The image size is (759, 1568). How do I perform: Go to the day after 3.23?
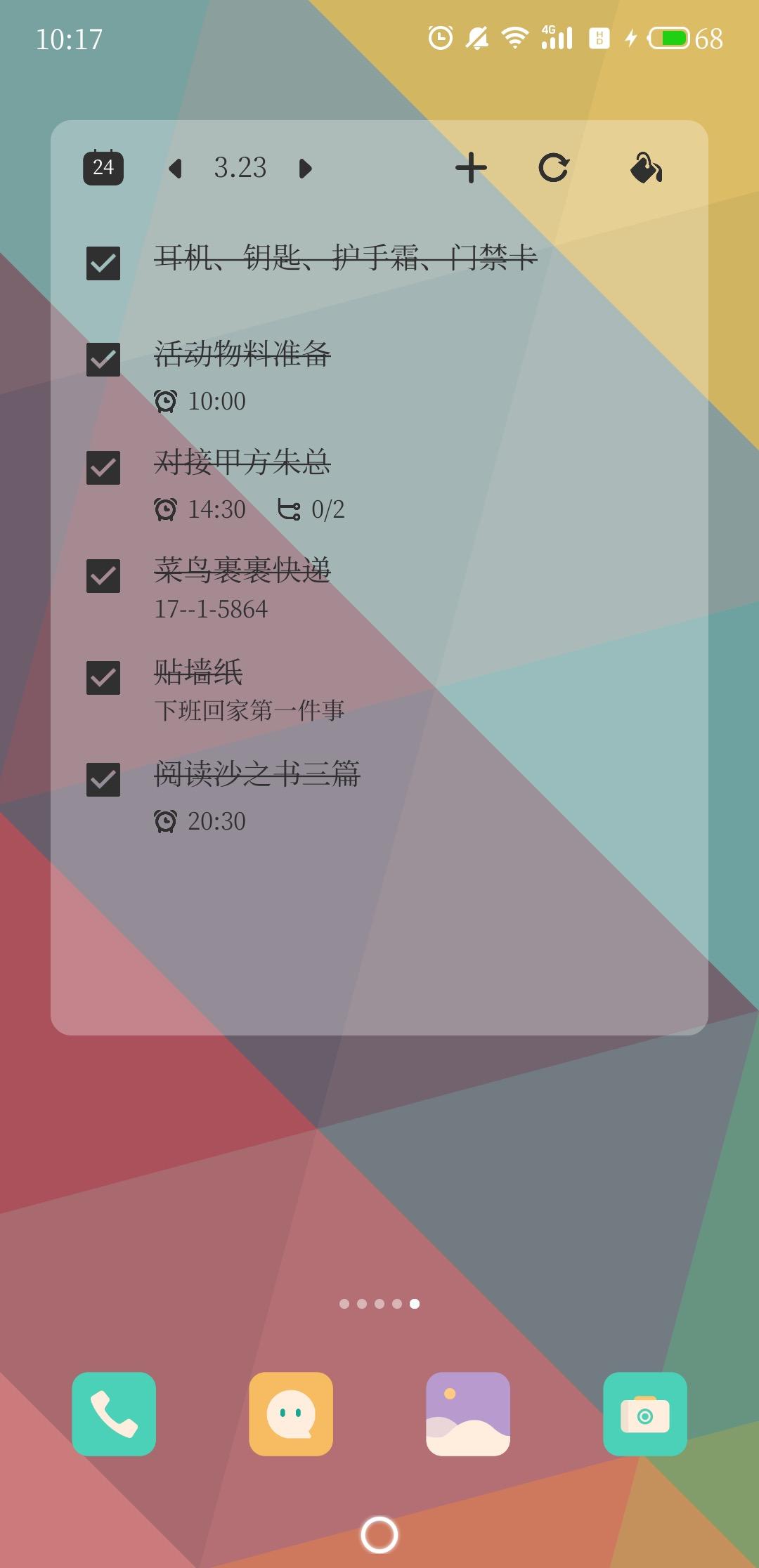tap(305, 169)
